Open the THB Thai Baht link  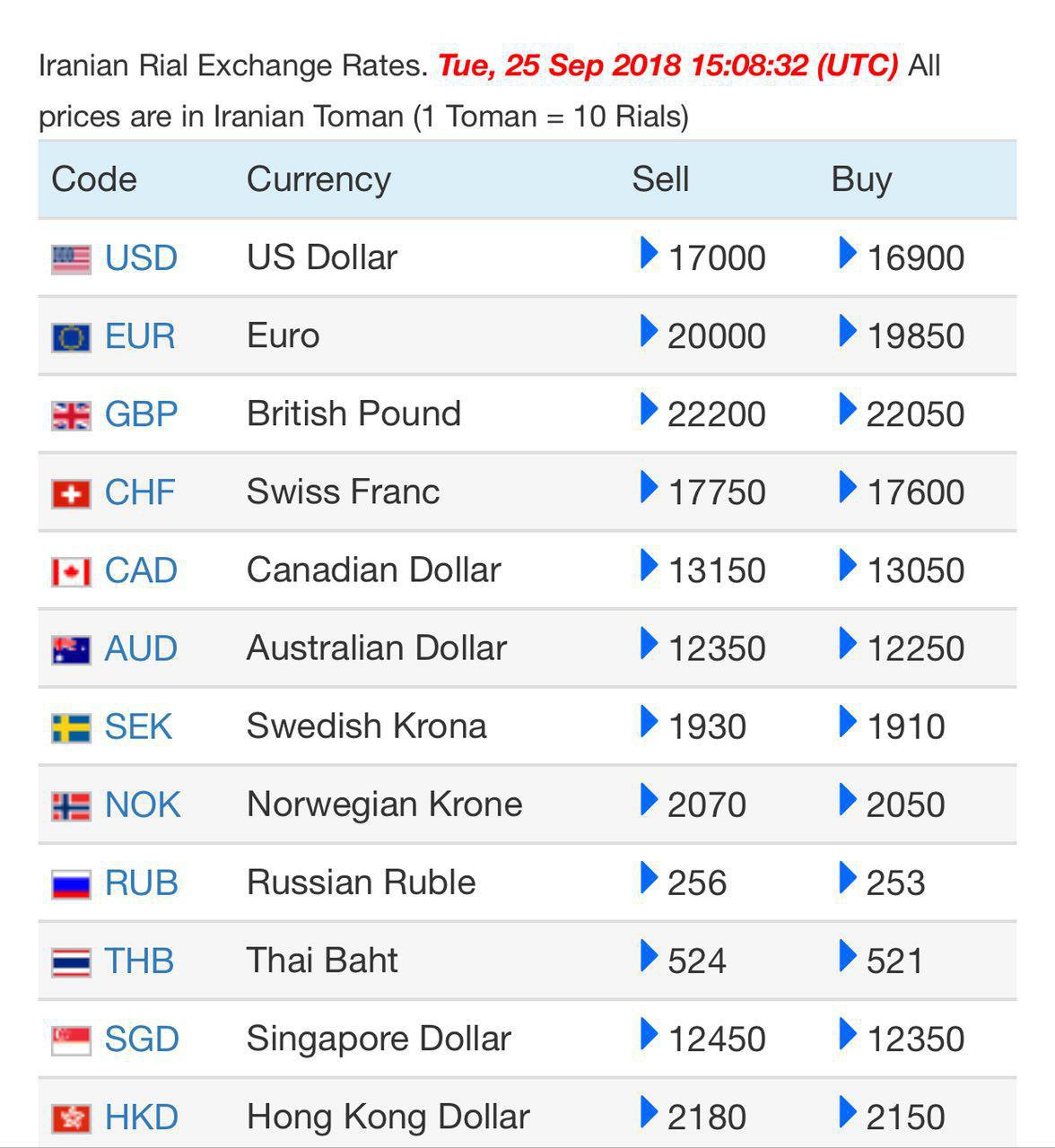click(139, 961)
